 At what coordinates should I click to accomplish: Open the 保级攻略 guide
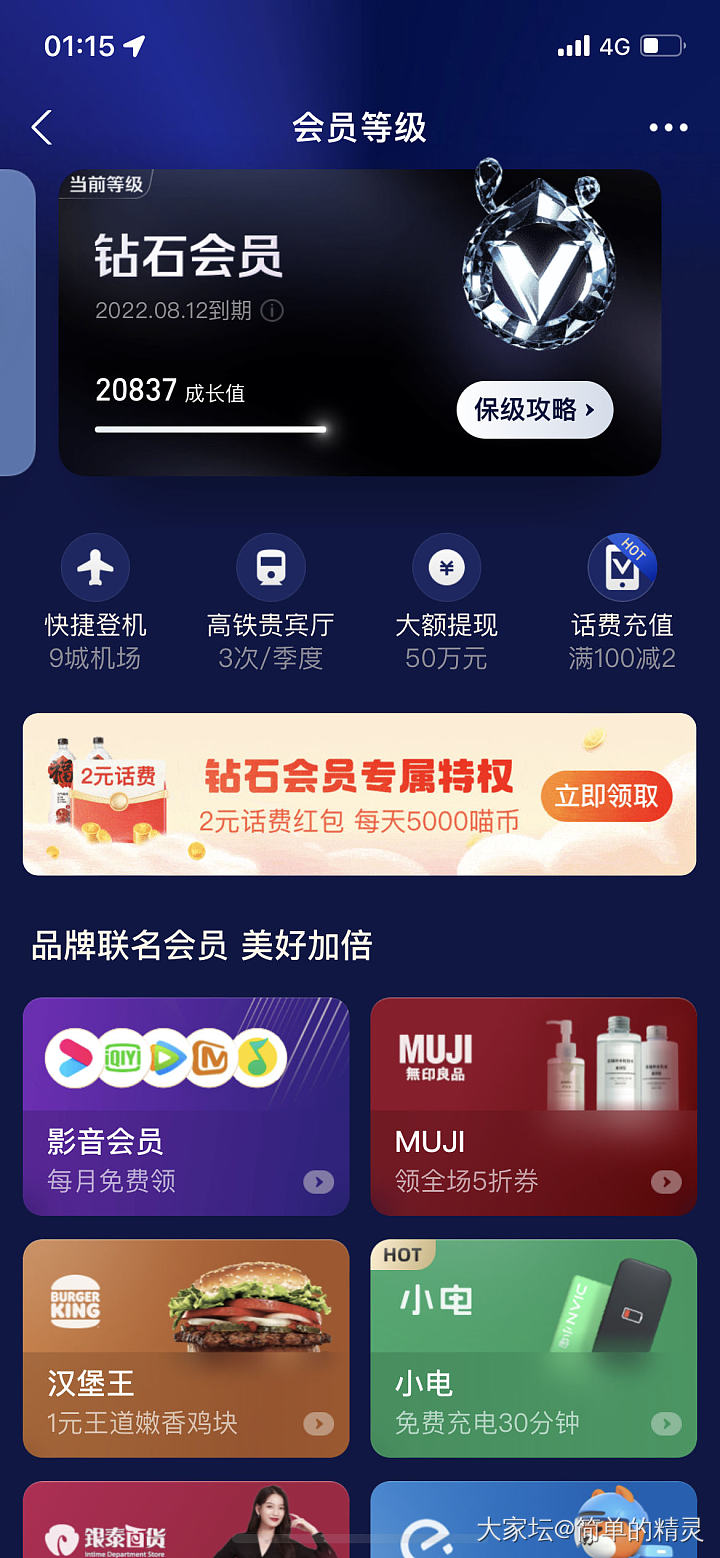[x=534, y=410]
